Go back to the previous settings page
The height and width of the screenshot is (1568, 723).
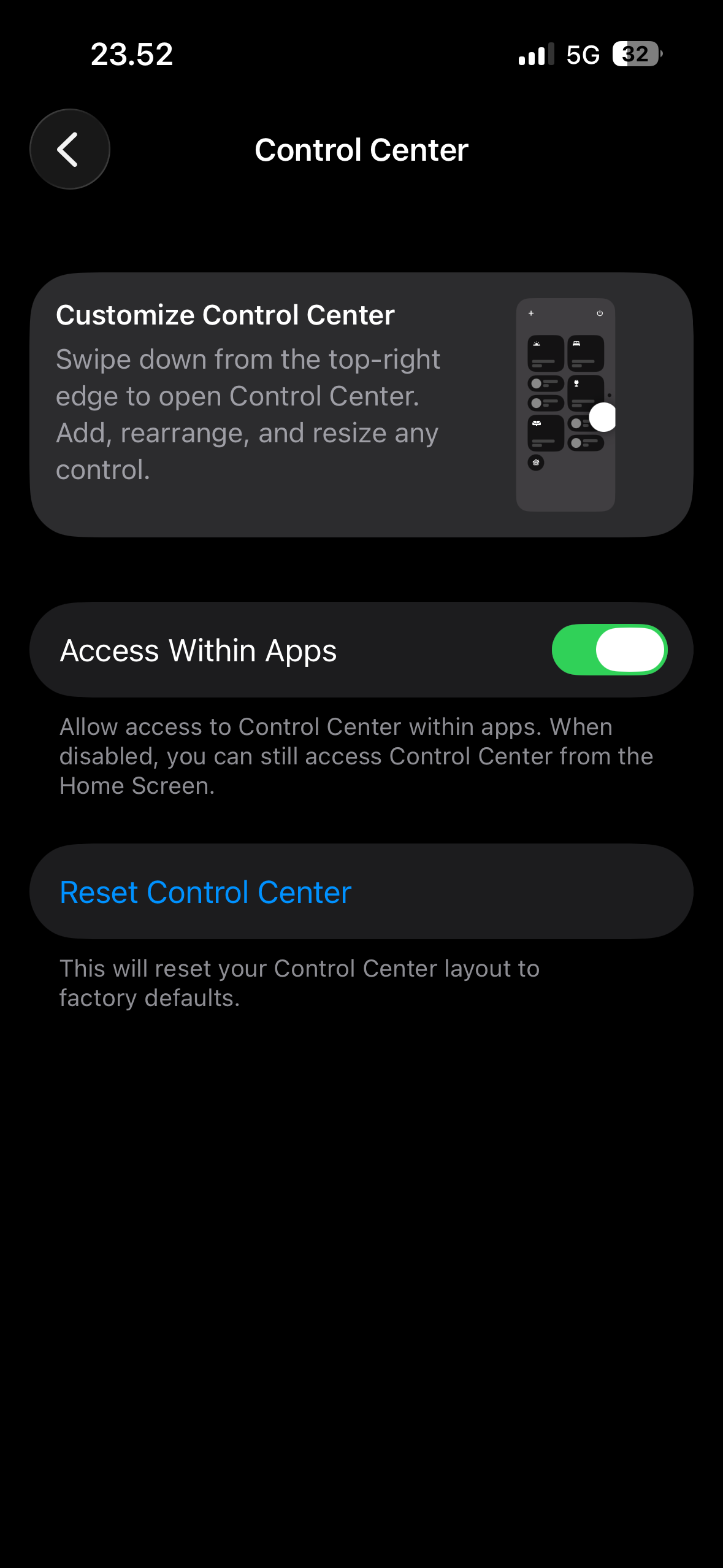69,149
